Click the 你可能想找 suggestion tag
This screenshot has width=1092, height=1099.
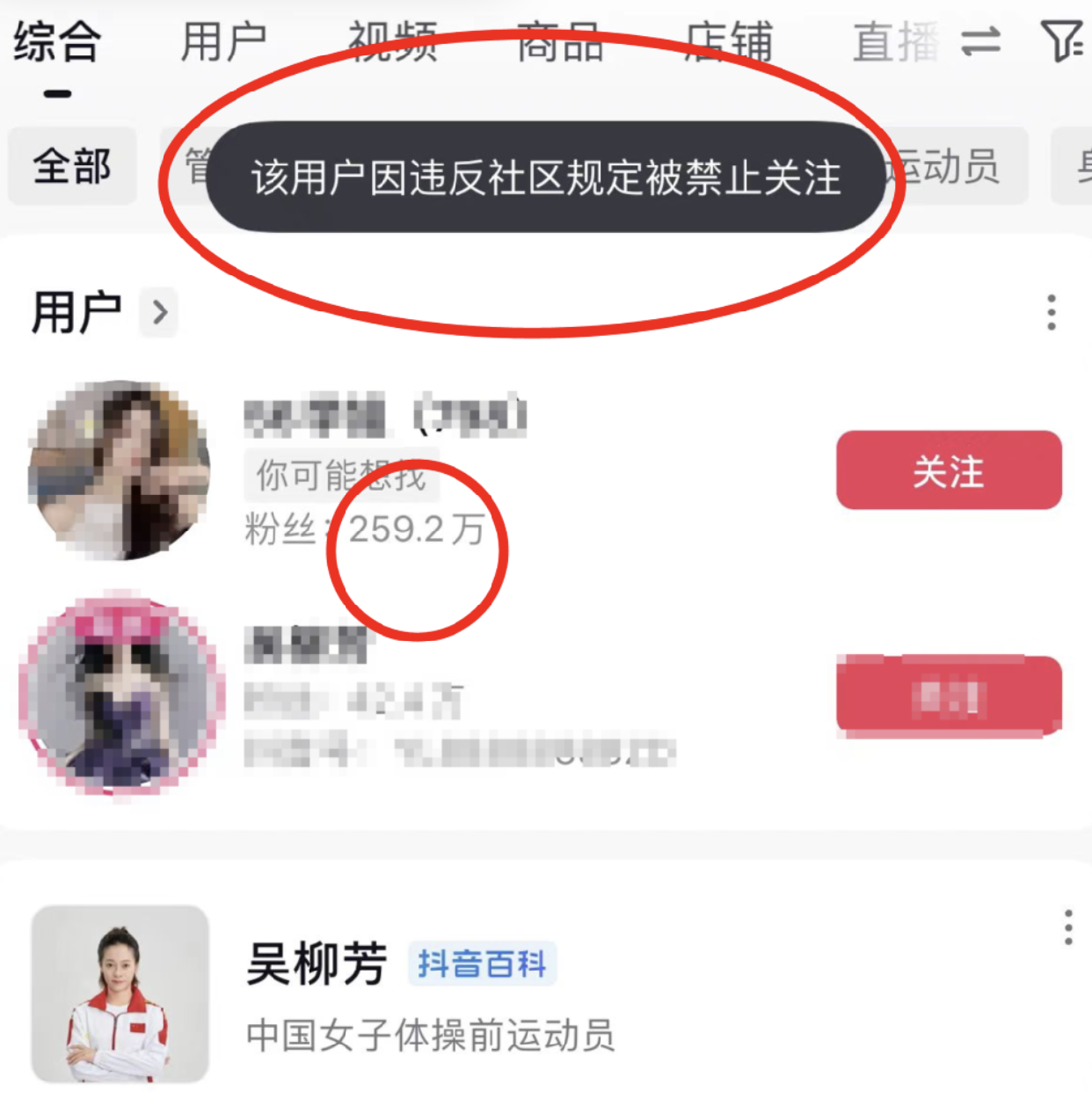point(341,477)
